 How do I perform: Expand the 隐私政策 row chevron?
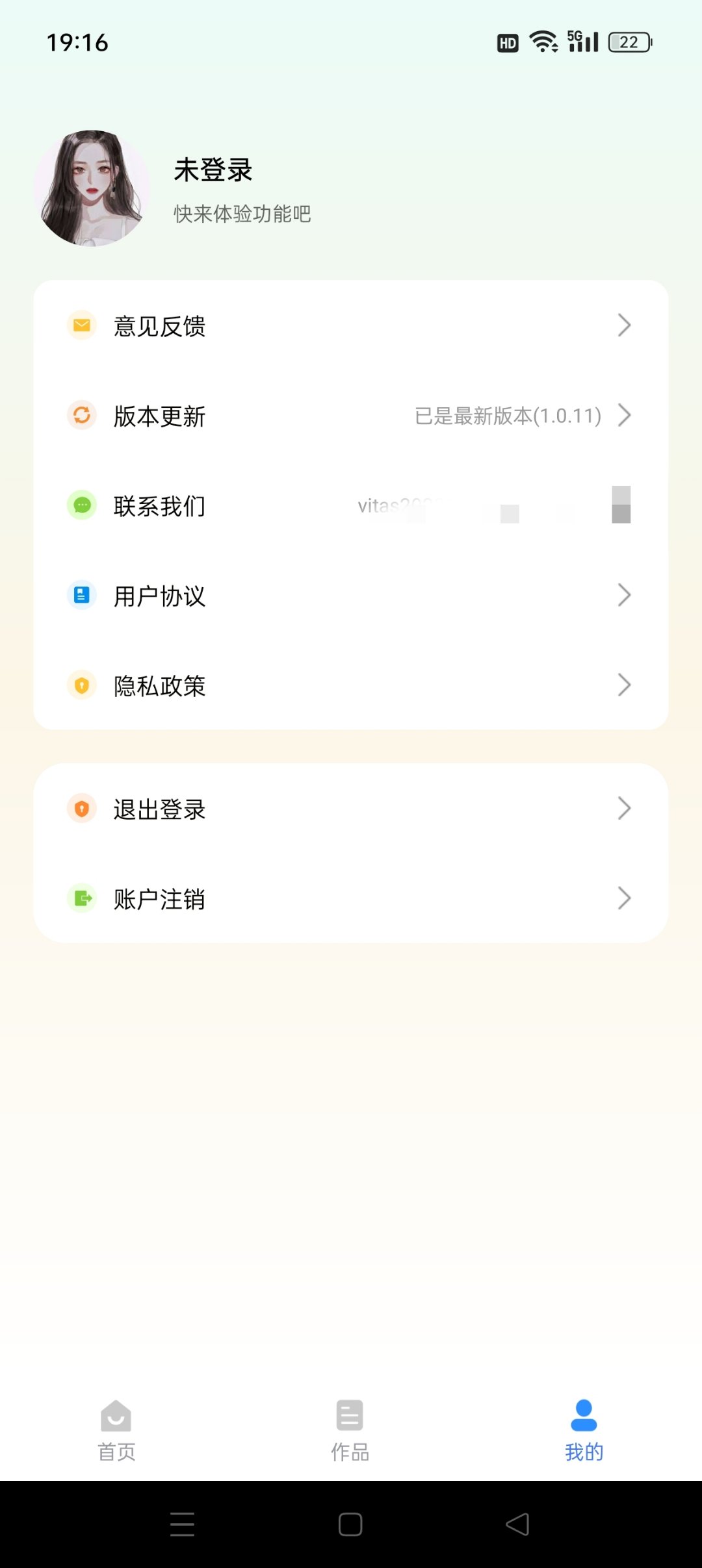point(624,685)
